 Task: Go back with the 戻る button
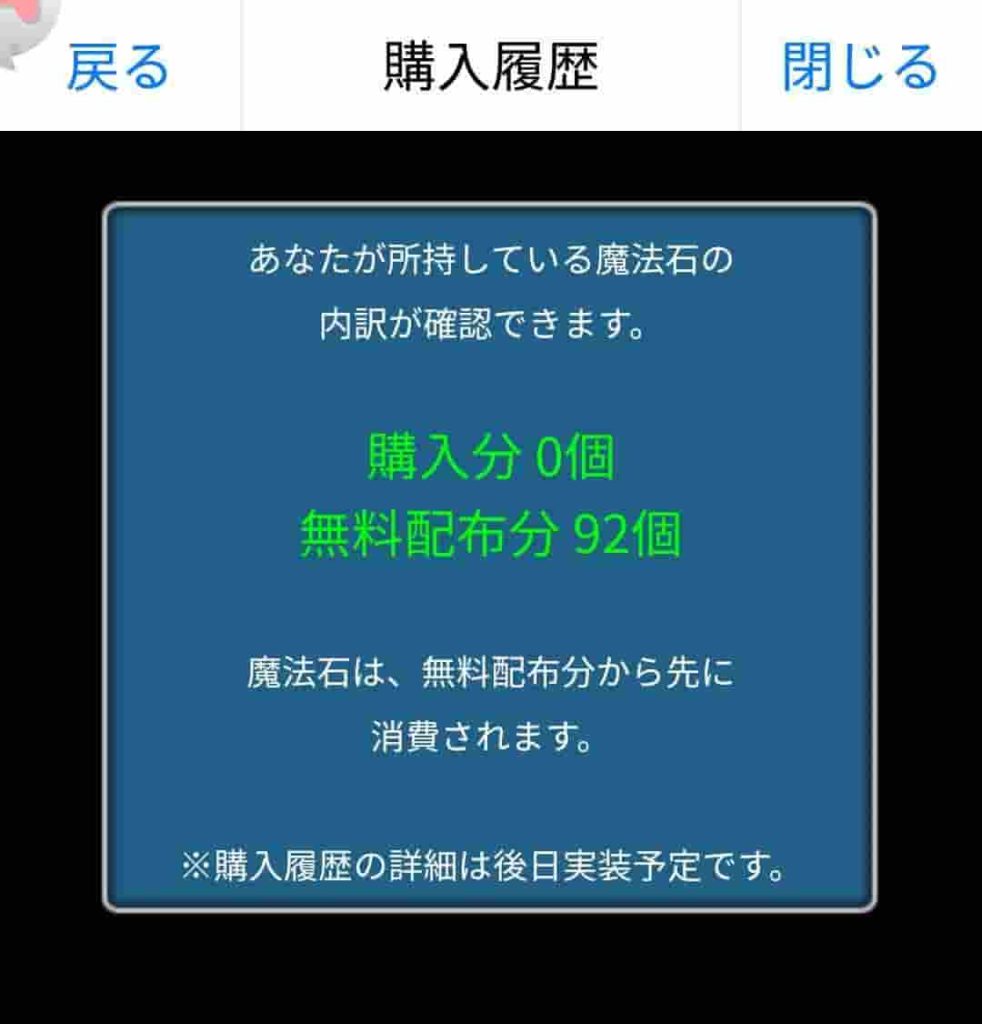118,67
